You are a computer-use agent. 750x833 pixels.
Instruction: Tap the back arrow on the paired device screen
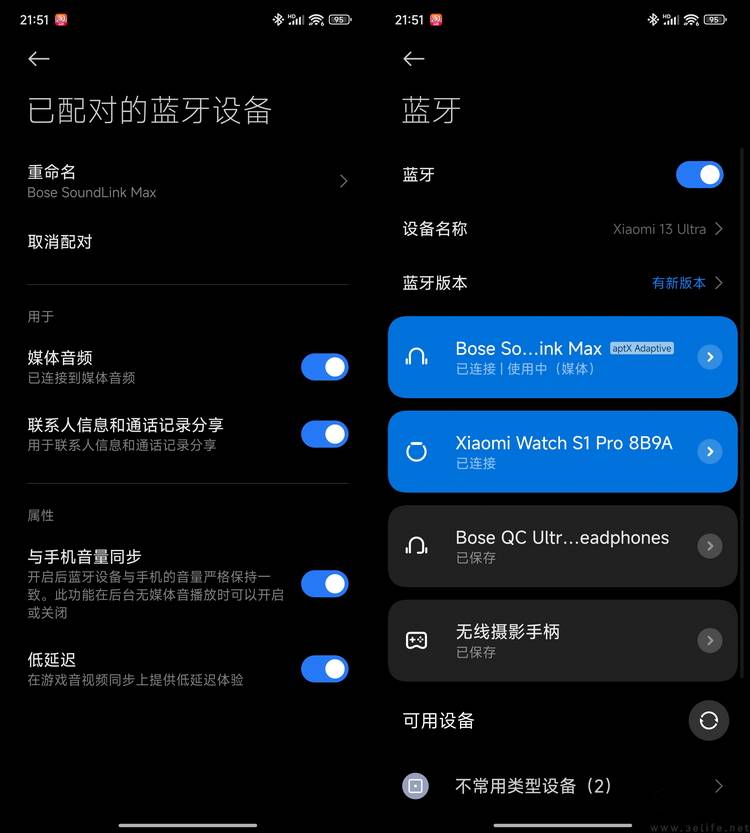click(38, 59)
